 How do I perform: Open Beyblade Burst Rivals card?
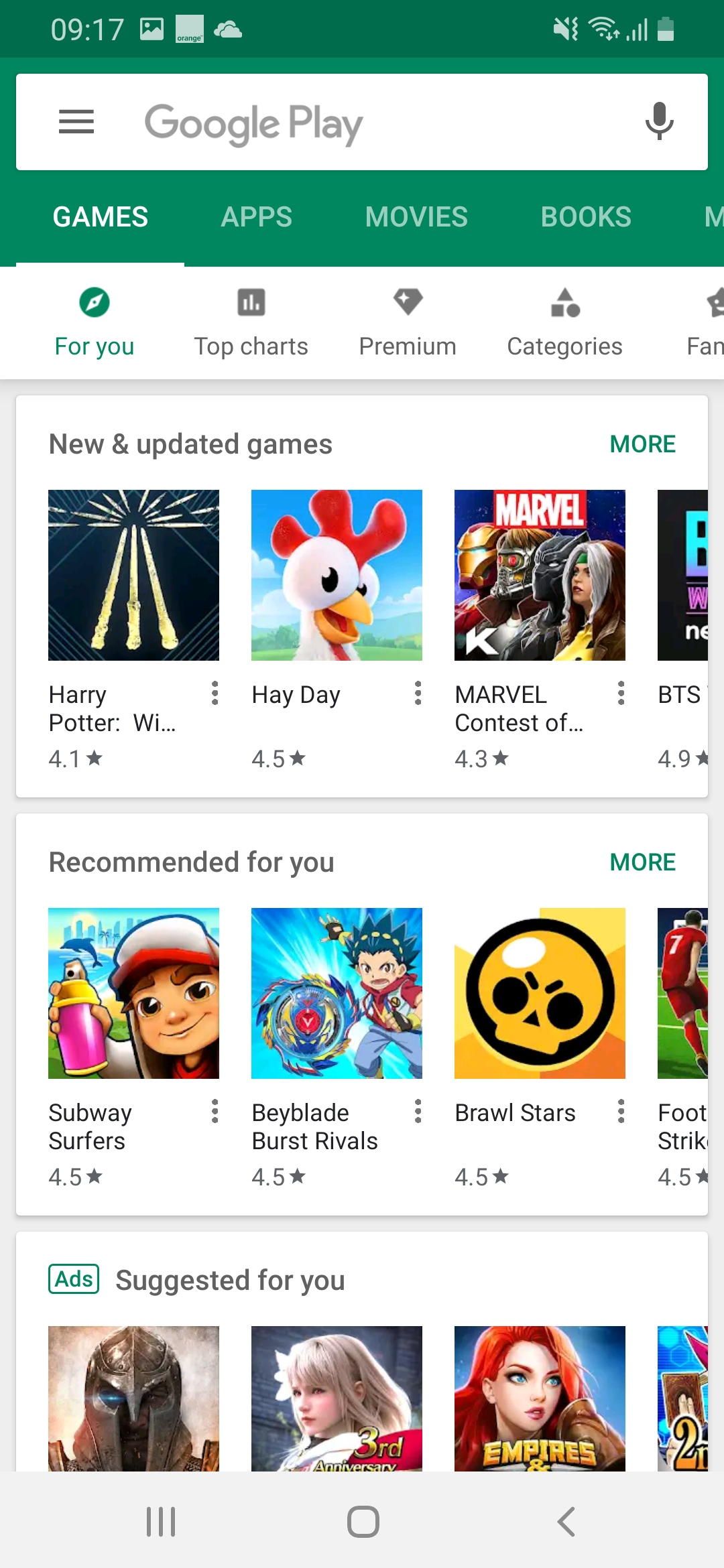pyautogui.click(x=337, y=994)
